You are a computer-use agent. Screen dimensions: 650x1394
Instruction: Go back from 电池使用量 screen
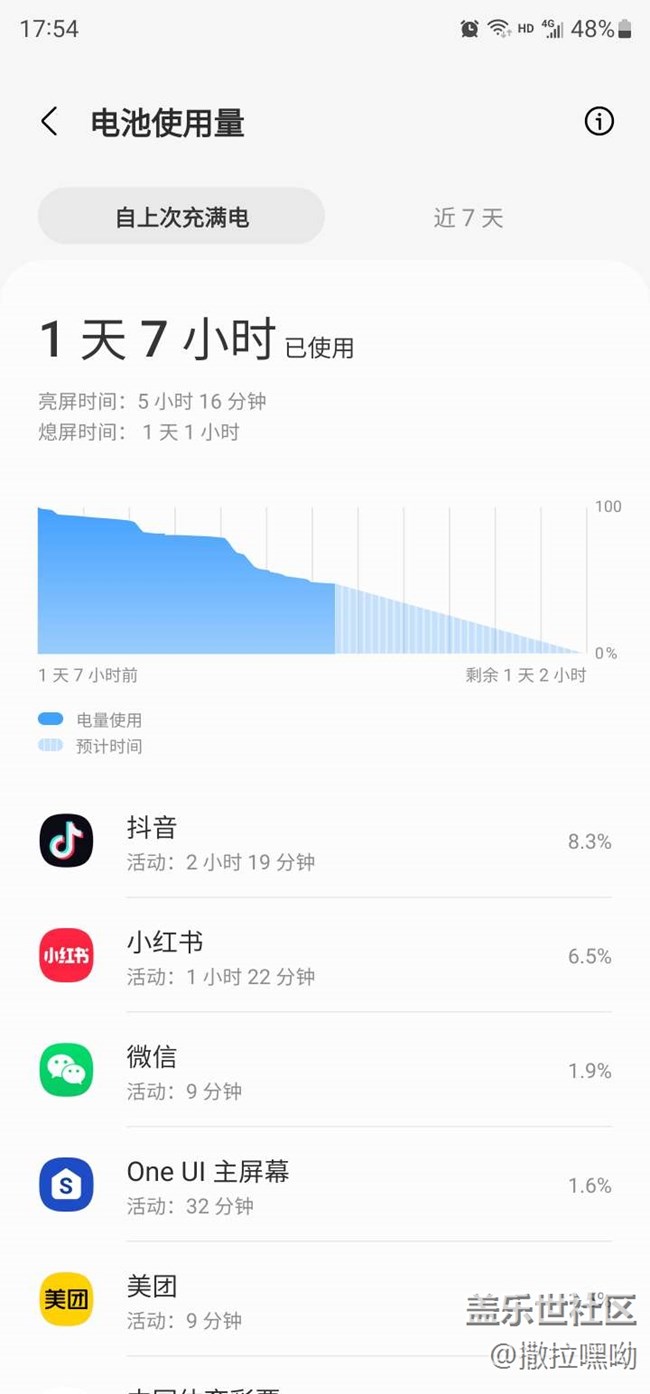tap(49, 122)
